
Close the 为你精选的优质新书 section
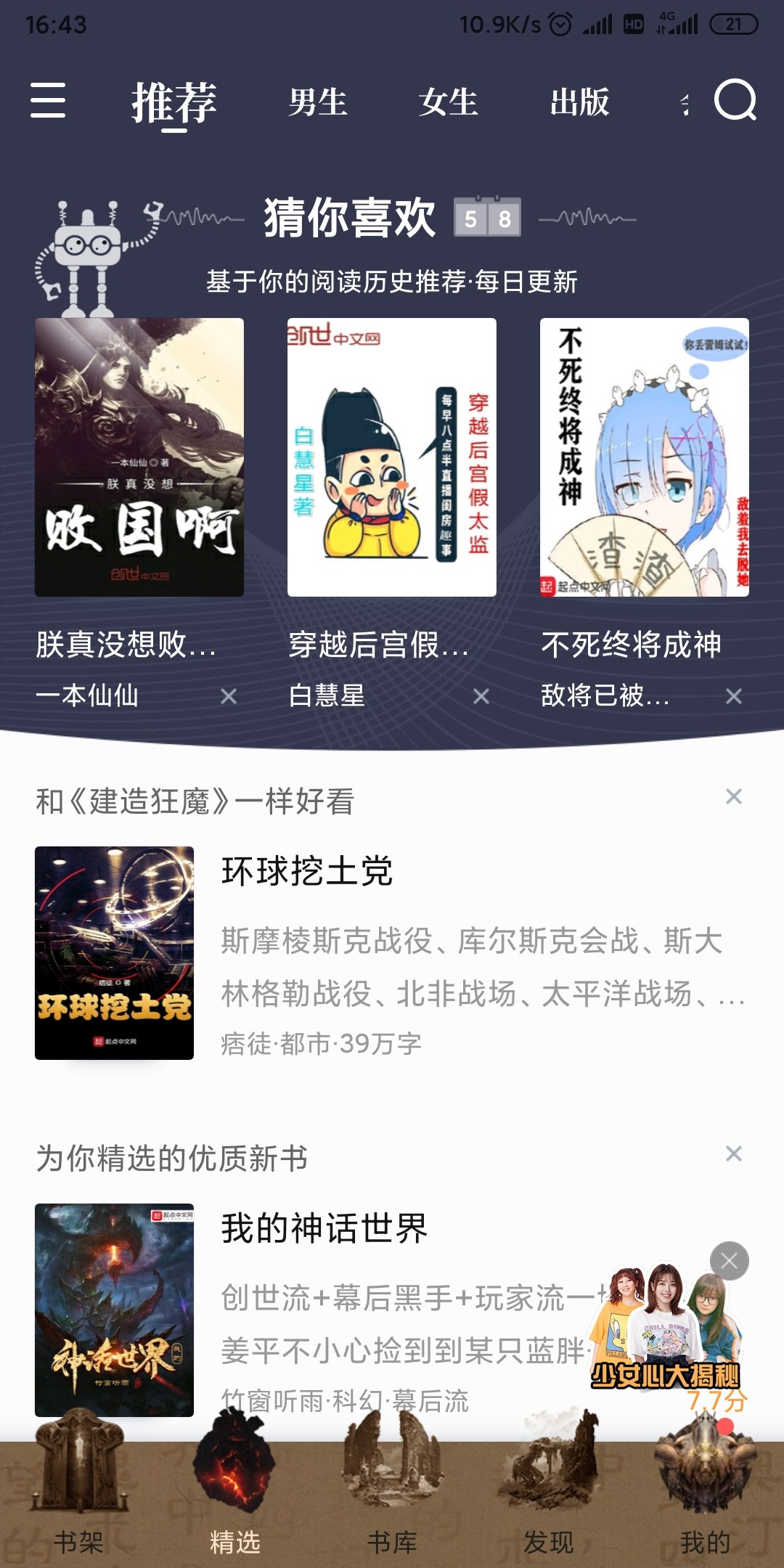click(x=734, y=1154)
